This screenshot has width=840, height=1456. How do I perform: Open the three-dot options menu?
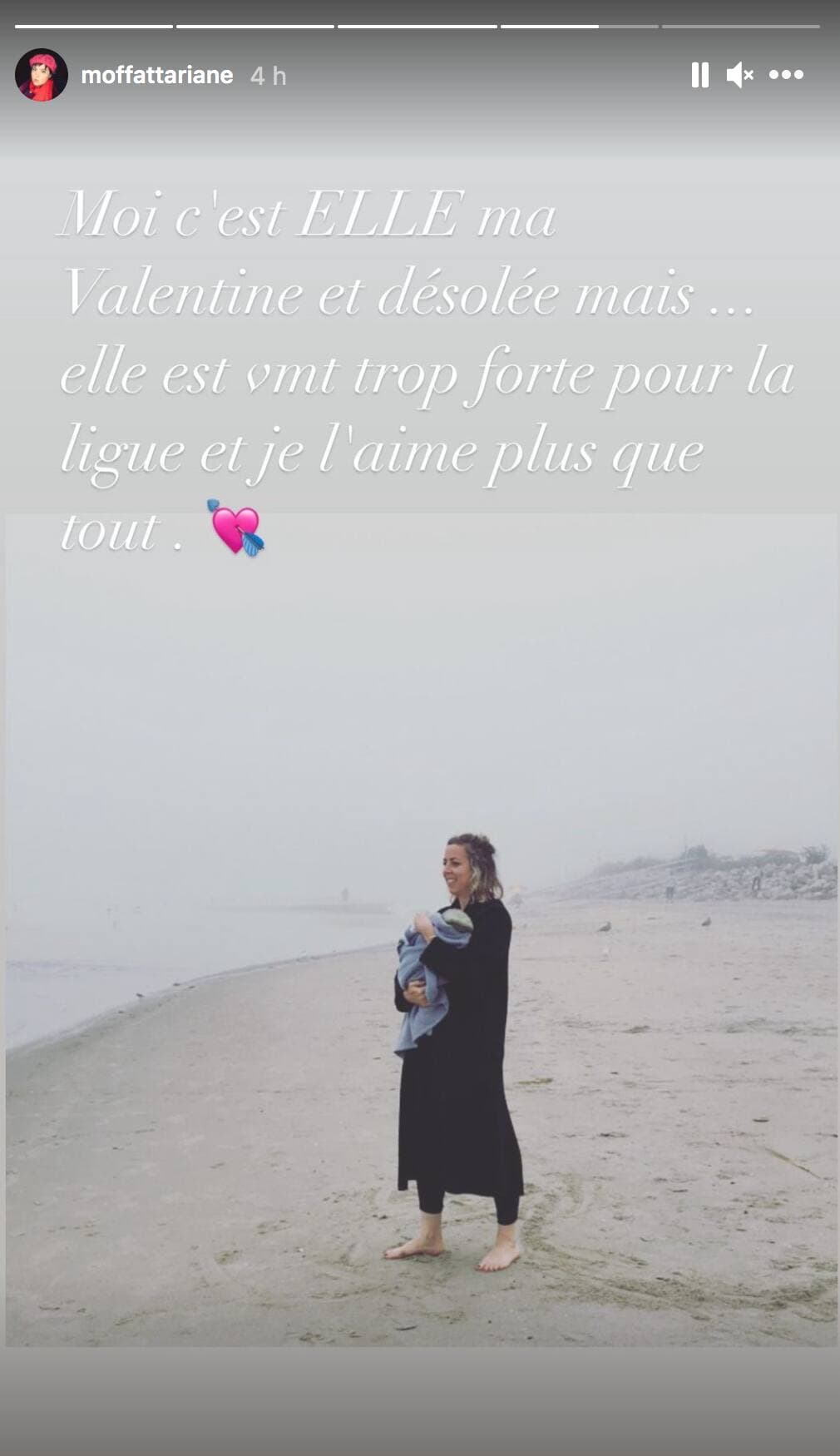tap(786, 75)
